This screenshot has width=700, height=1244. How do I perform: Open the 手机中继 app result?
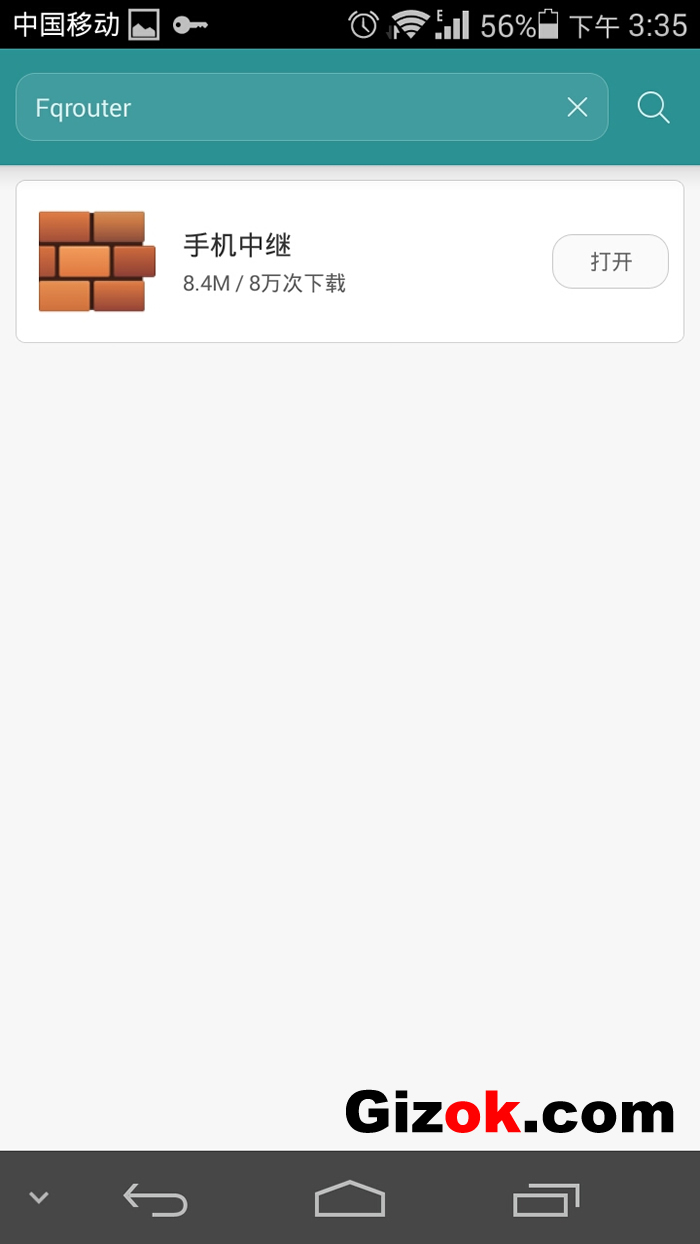pyautogui.click(x=350, y=261)
